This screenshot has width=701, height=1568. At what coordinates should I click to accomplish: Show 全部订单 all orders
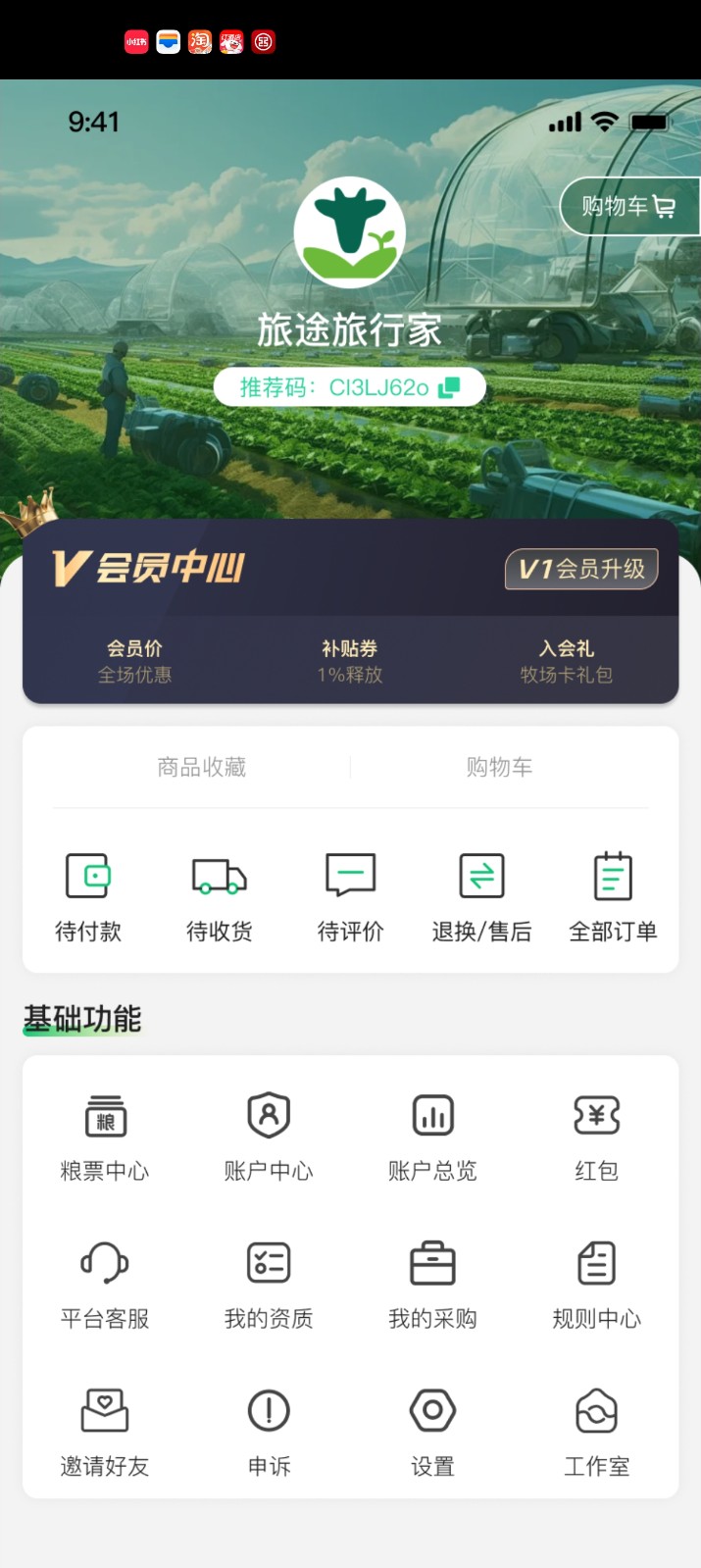click(613, 896)
